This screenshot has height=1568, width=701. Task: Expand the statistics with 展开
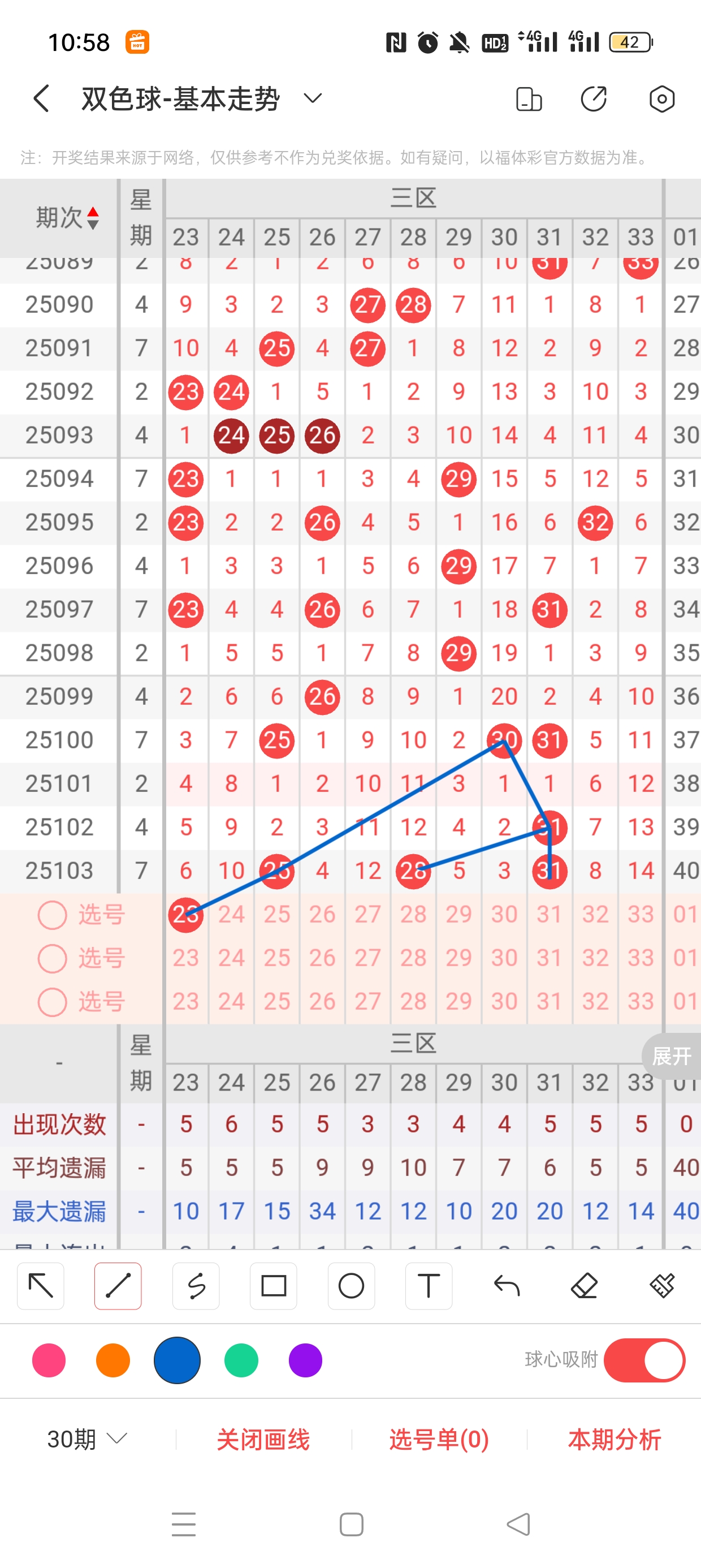click(672, 1056)
